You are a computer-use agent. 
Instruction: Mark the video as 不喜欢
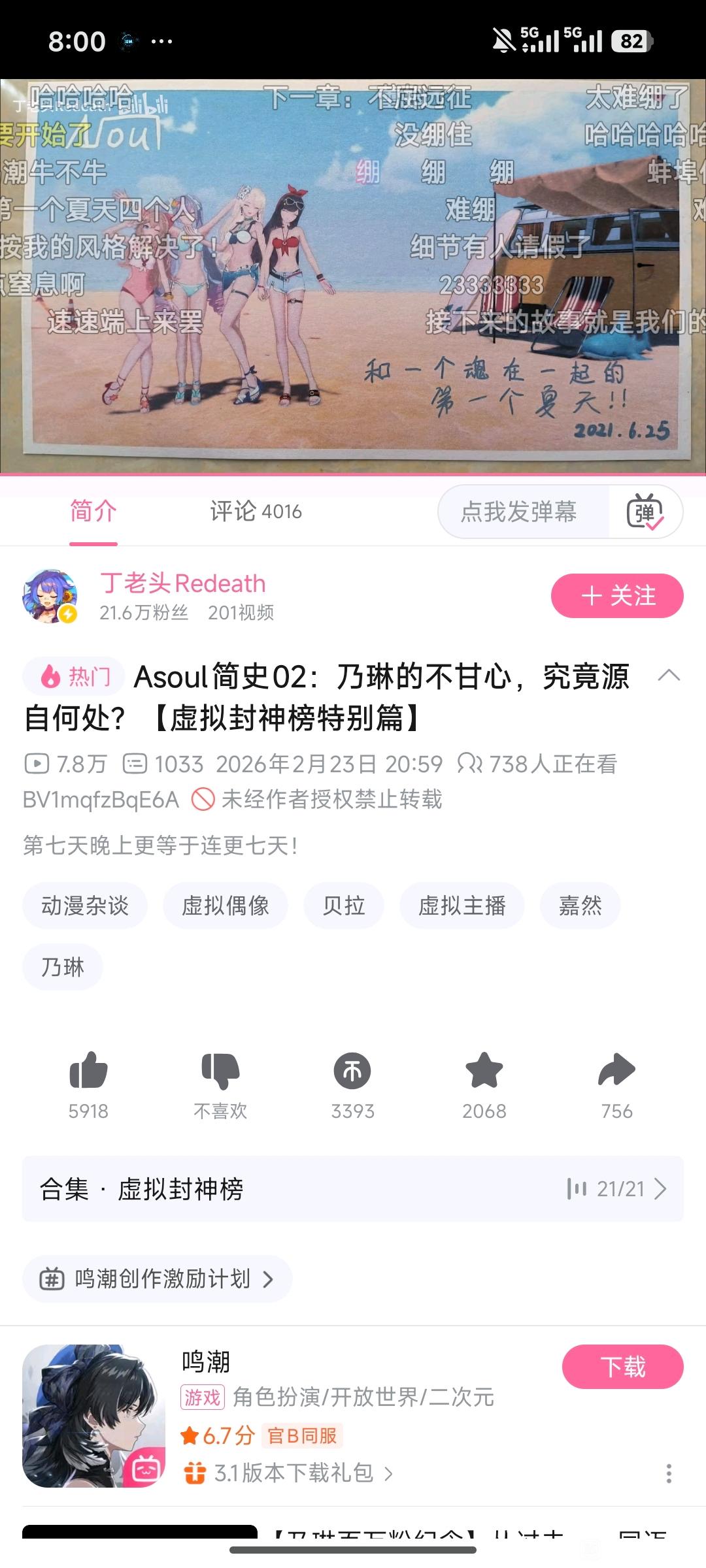click(220, 1071)
